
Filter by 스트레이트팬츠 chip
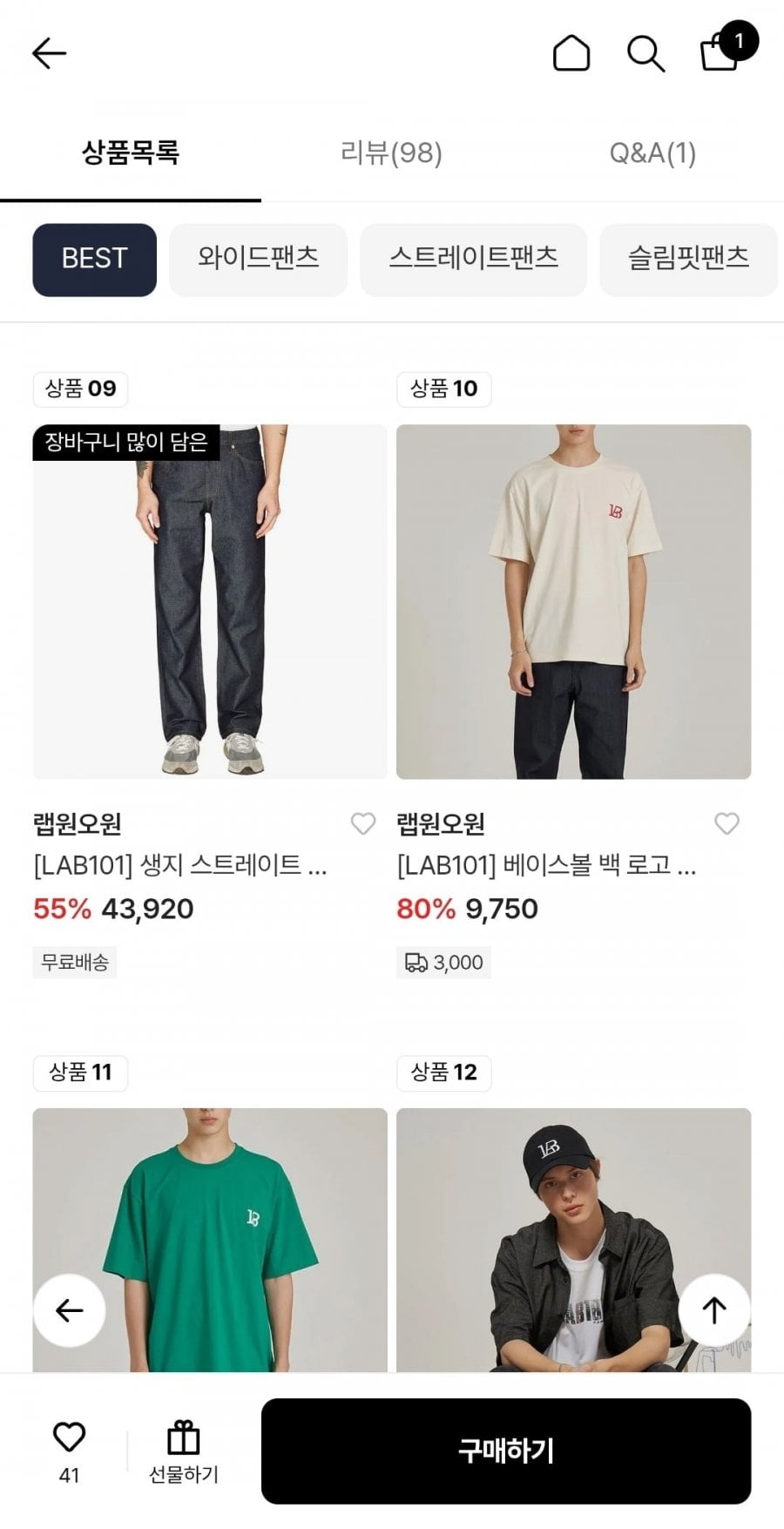473,259
